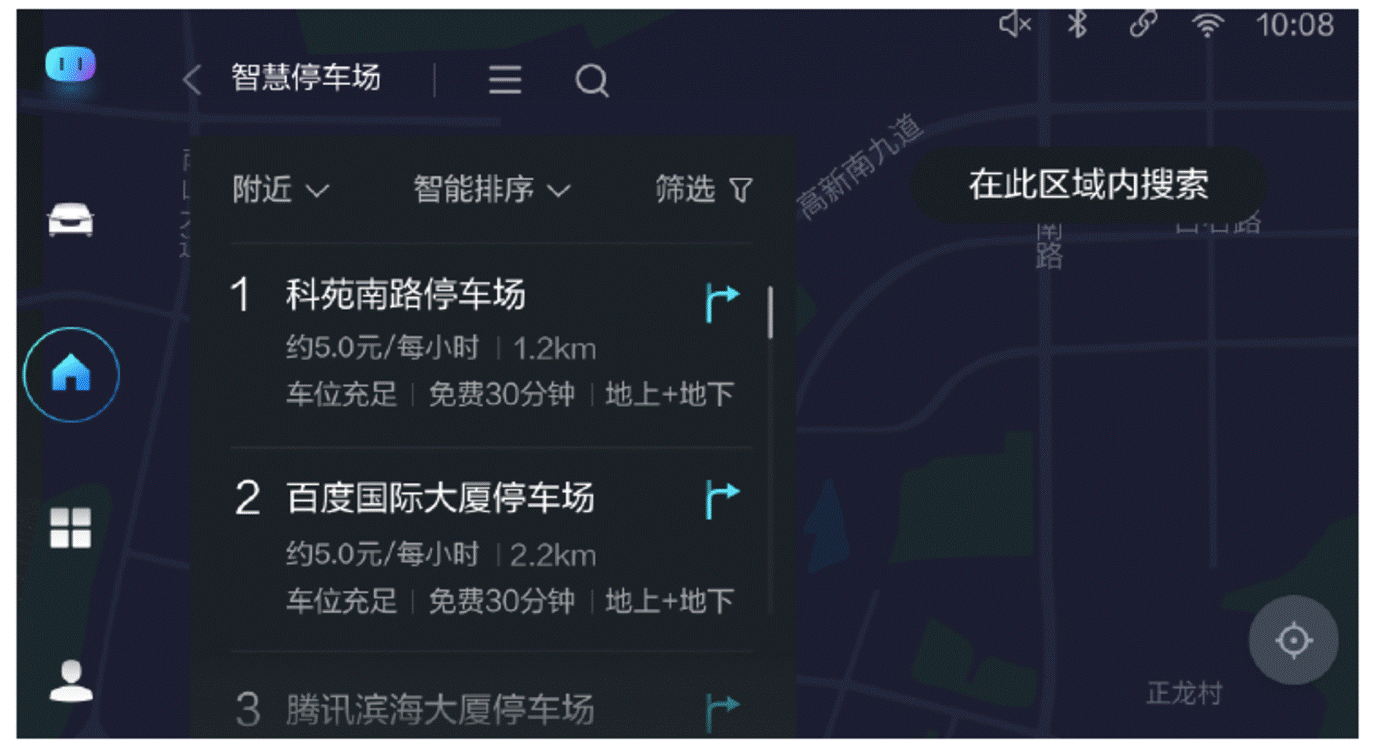
Task: Navigate to 百度国际大厦停车场 via arrow icon
Action: coord(722,499)
